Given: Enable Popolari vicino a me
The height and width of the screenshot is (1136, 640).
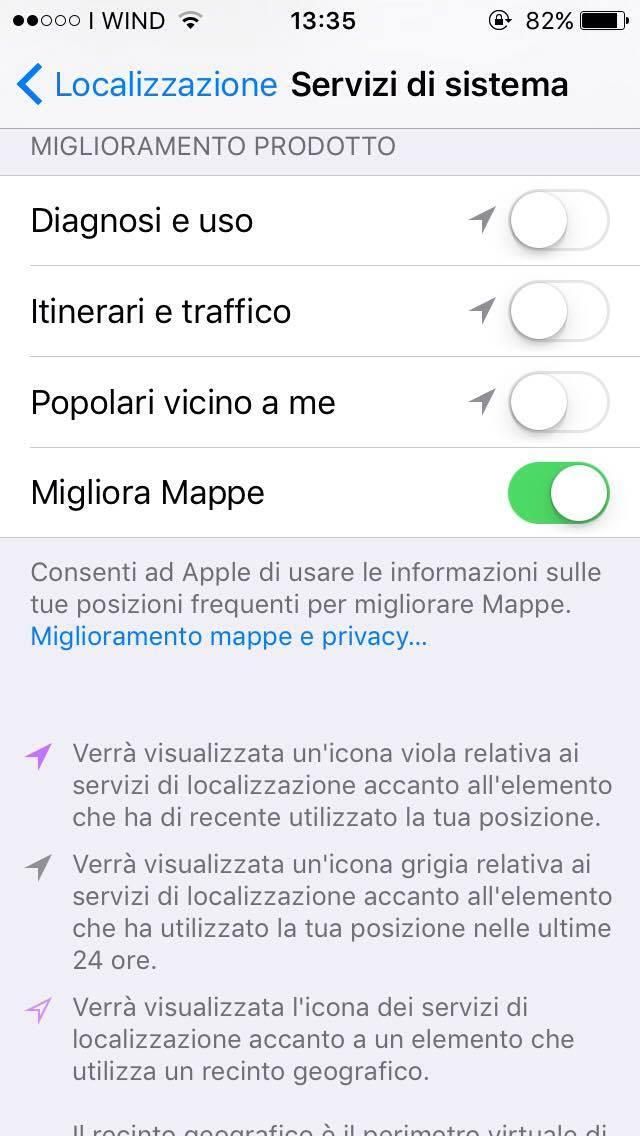Looking at the screenshot, I should tap(558, 402).
